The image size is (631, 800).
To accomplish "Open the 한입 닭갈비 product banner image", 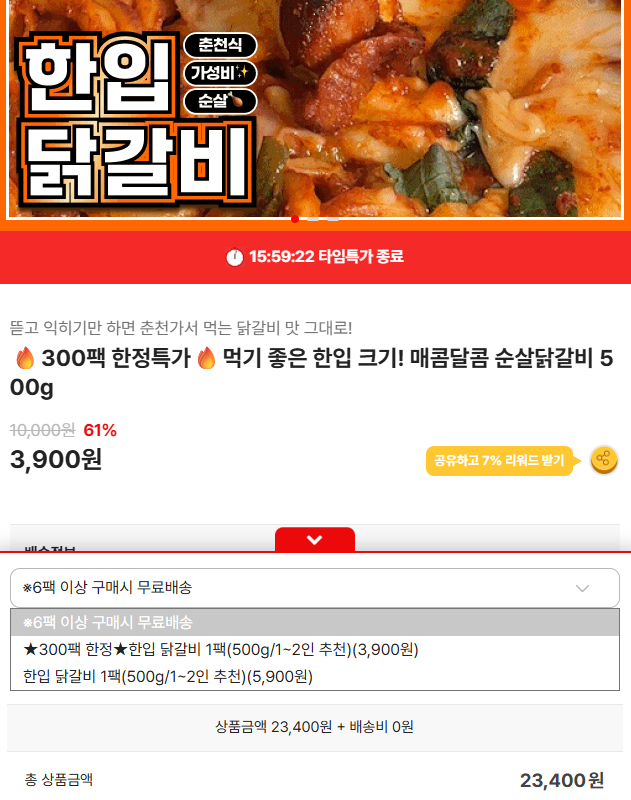I will pos(315,110).
